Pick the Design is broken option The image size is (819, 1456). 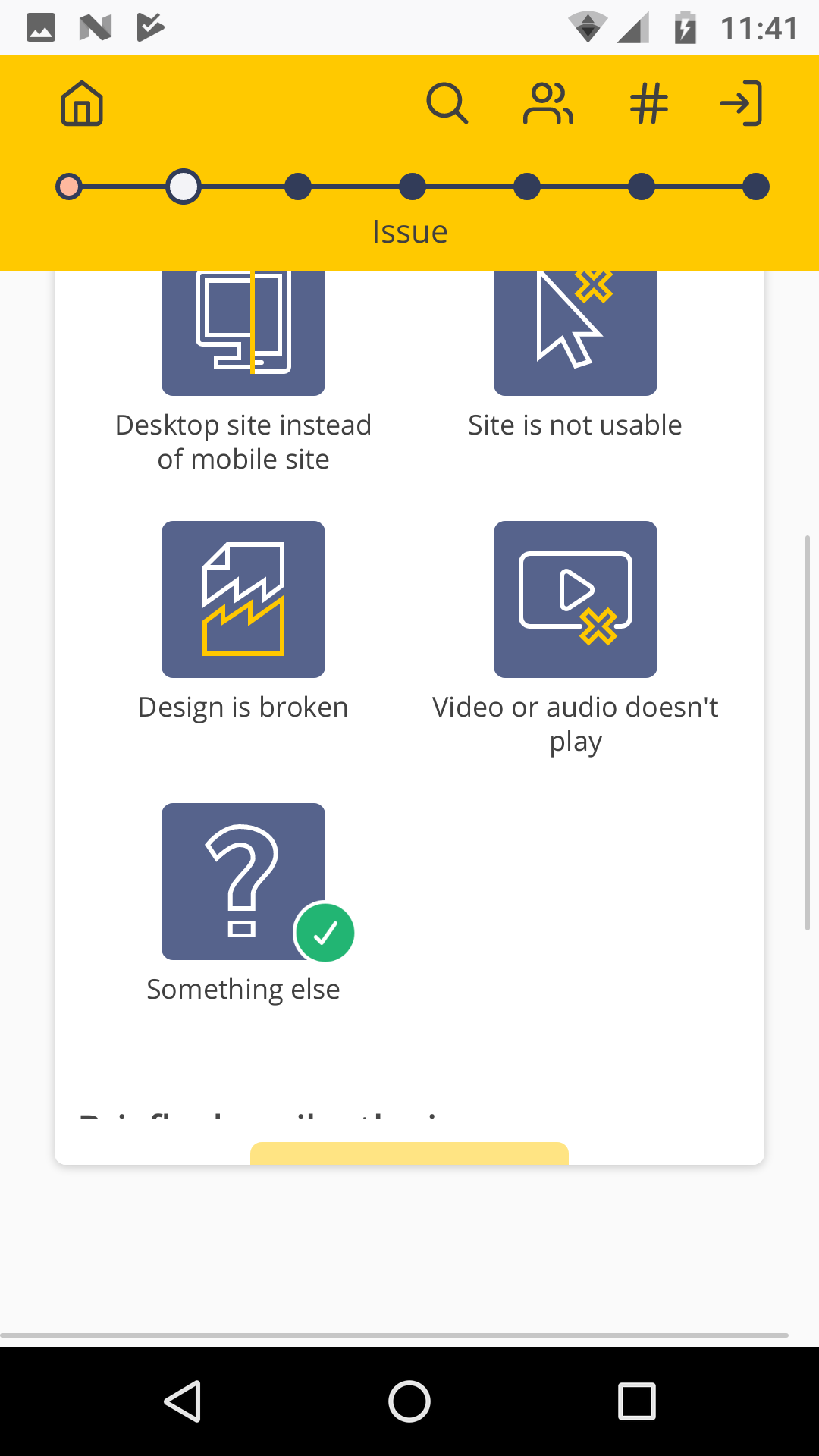(243, 599)
